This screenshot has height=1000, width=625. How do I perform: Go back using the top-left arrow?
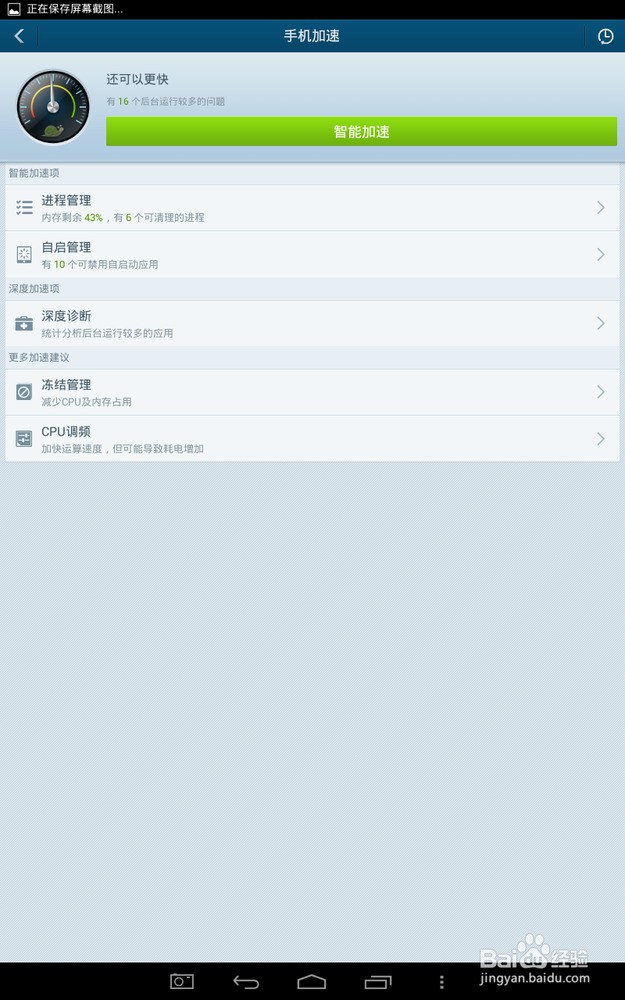(x=19, y=36)
